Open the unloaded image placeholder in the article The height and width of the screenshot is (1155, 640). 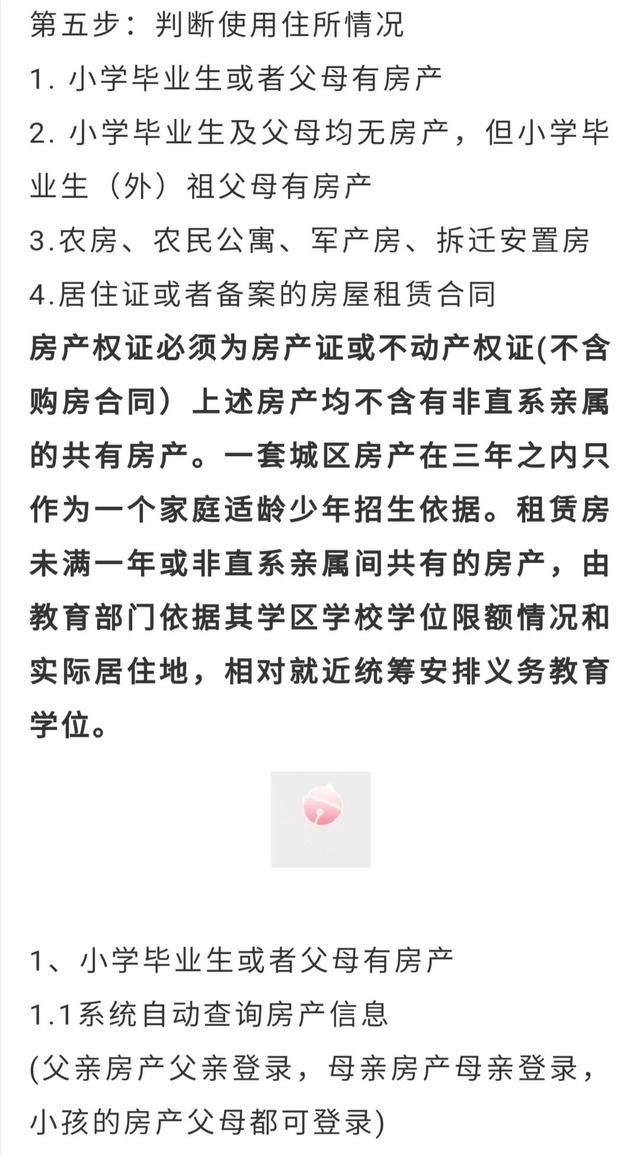(x=320, y=819)
